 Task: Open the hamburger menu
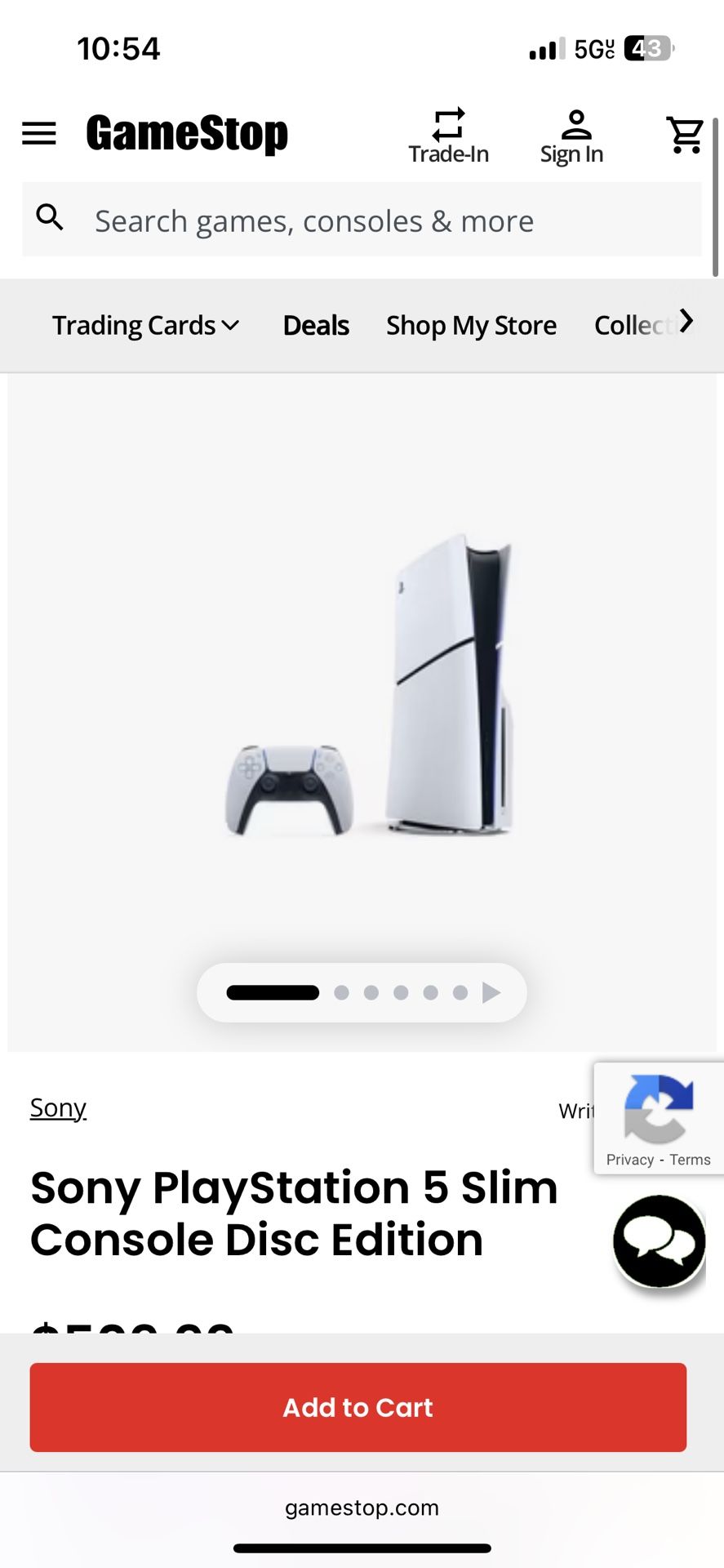(x=39, y=133)
